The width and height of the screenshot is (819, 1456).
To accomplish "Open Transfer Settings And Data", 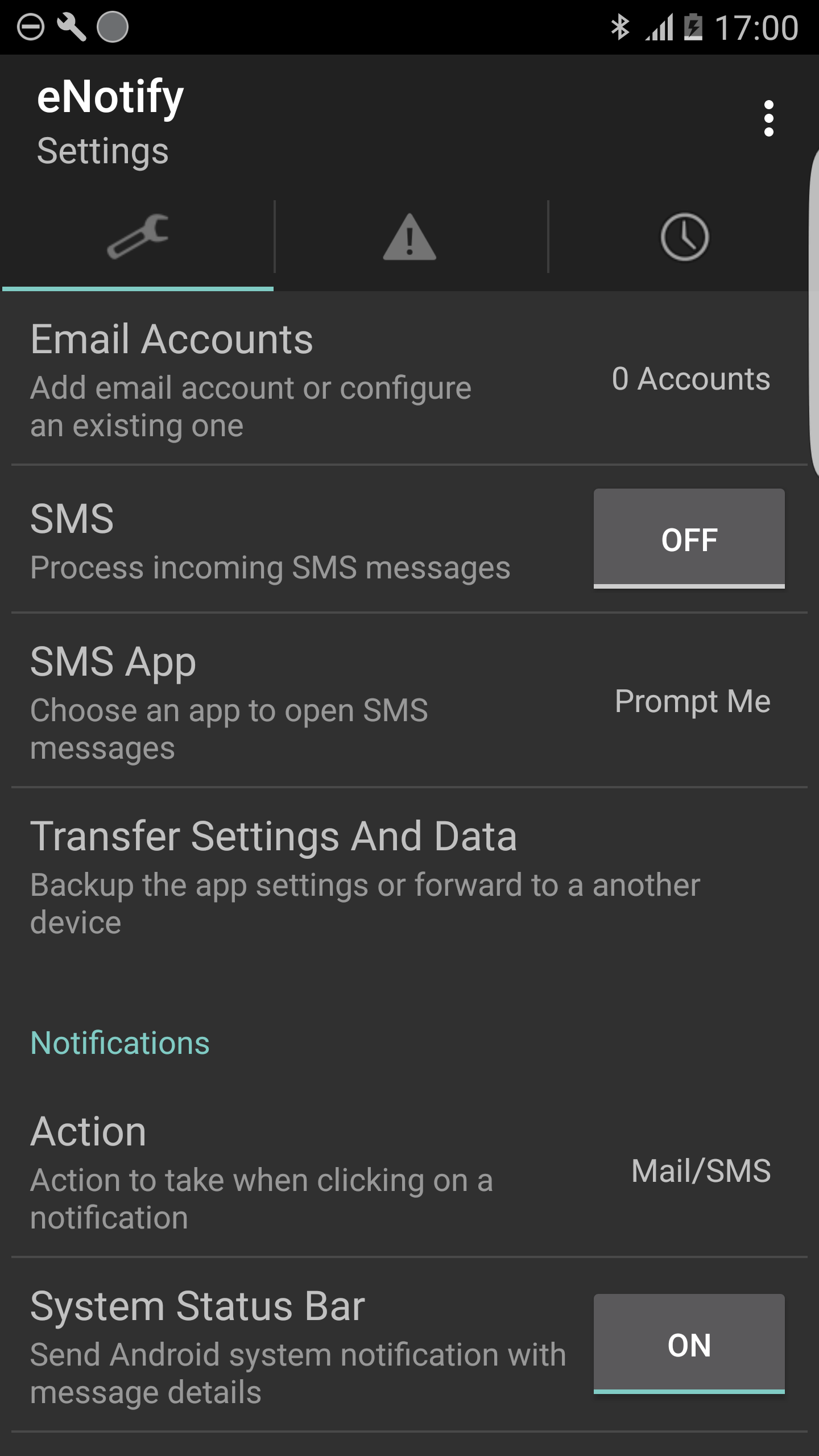I will coord(409,876).
